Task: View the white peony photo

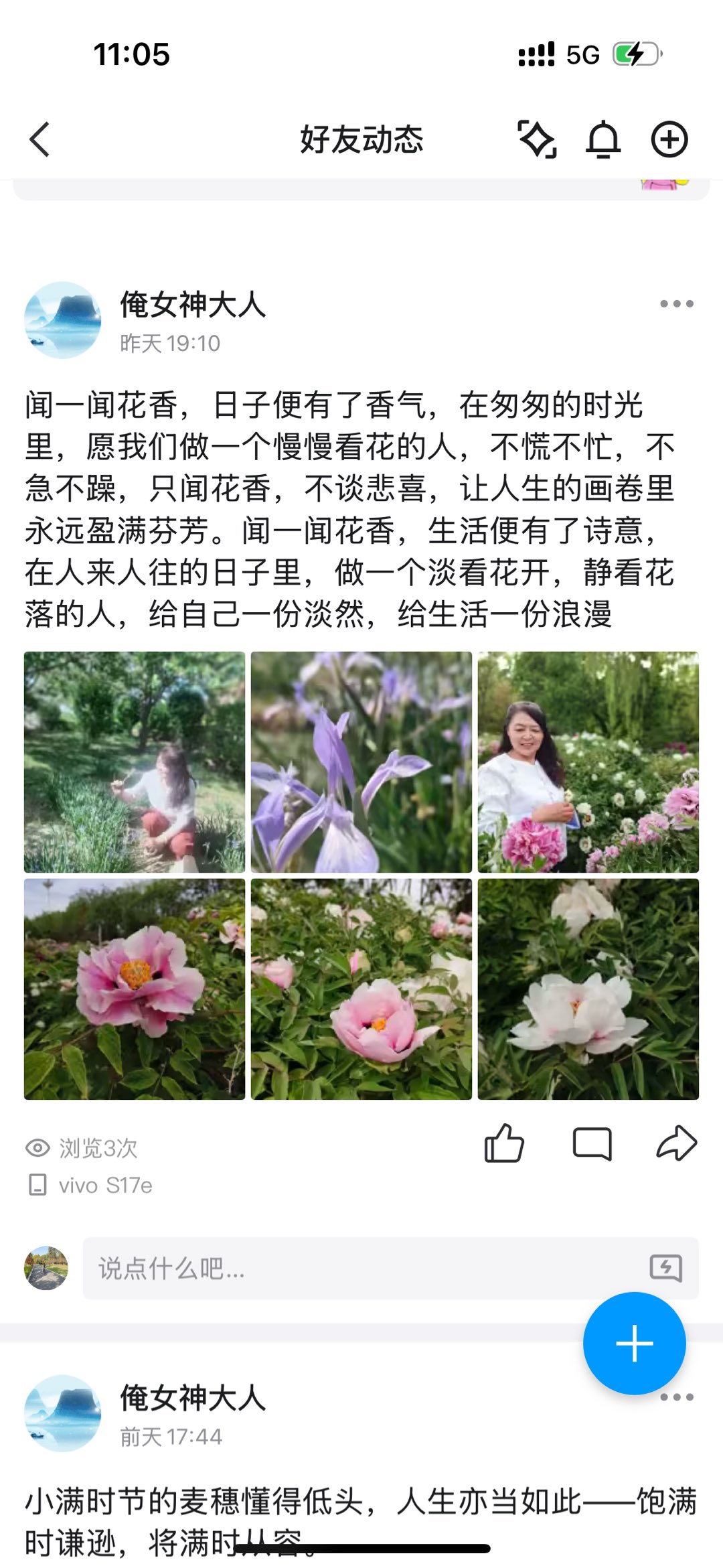Action: (x=588, y=989)
